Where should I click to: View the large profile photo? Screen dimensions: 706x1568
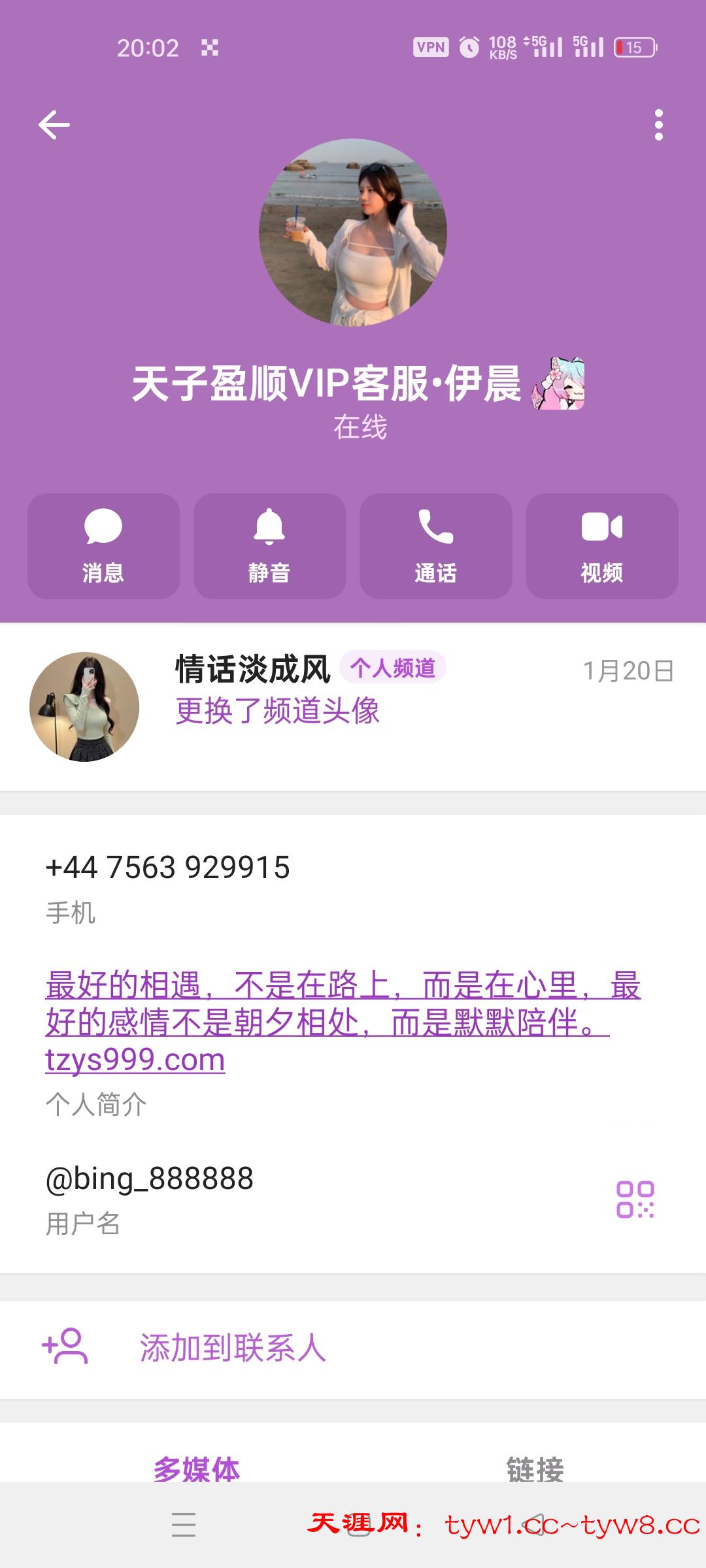coord(353,232)
